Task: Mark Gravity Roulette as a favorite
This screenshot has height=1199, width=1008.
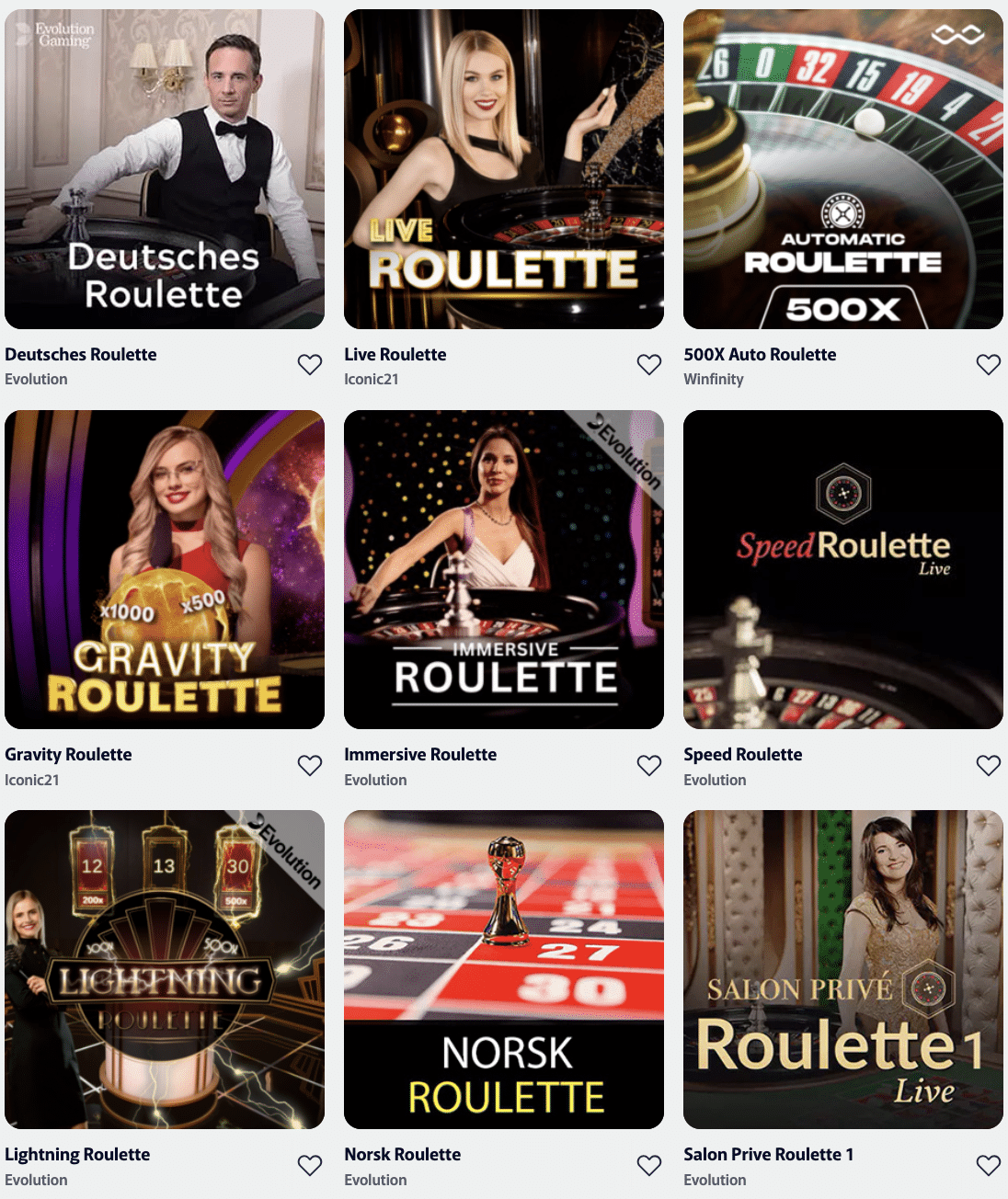Action: (x=310, y=765)
